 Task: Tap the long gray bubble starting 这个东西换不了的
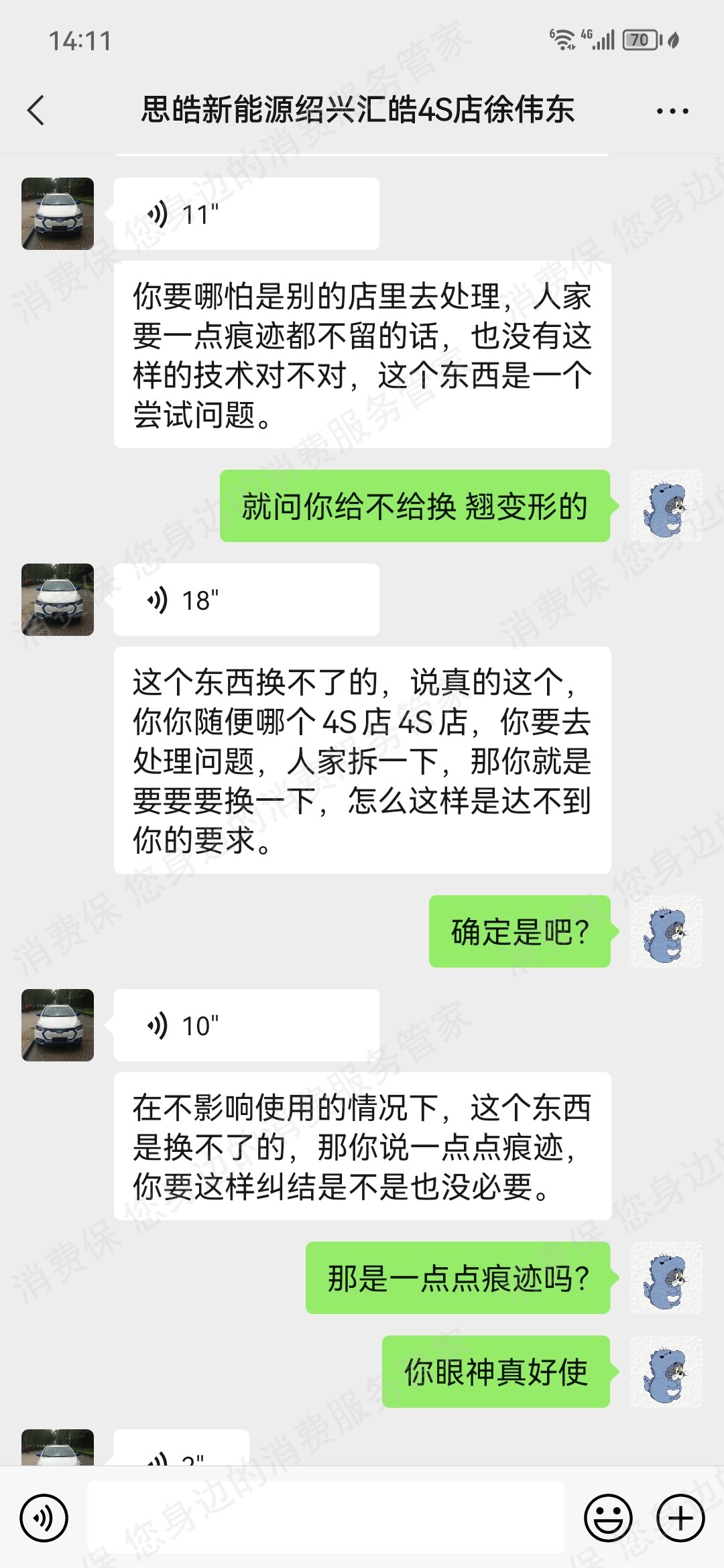click(x=362, y=757)
